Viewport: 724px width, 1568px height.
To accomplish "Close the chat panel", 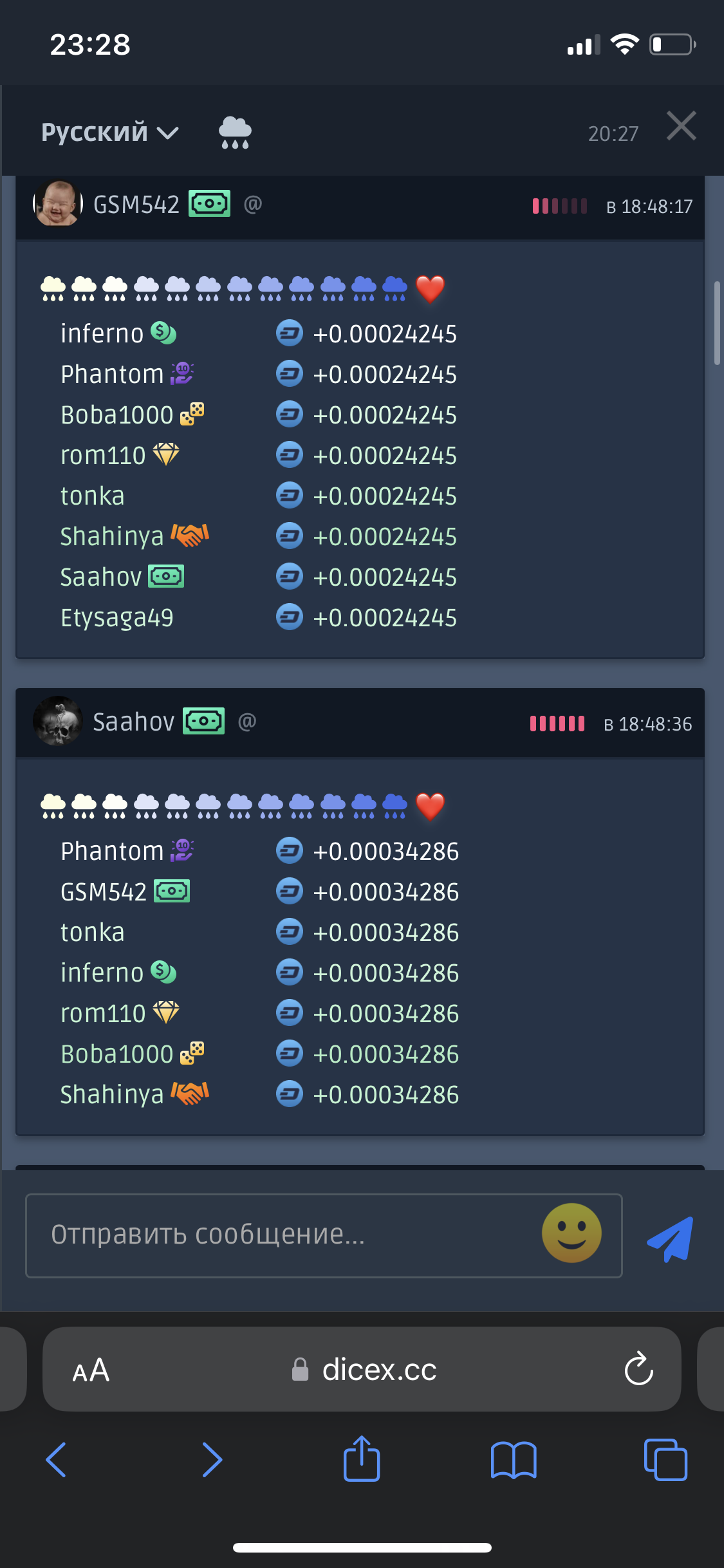I will tap(681, 126).
